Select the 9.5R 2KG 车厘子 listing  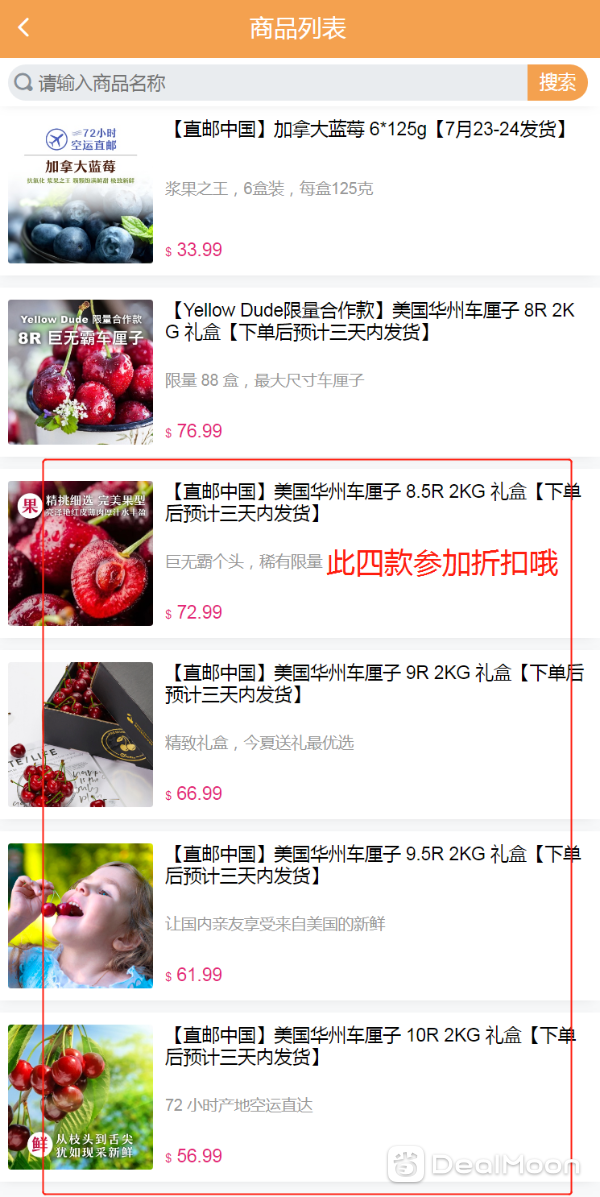(x=370, y=864)
